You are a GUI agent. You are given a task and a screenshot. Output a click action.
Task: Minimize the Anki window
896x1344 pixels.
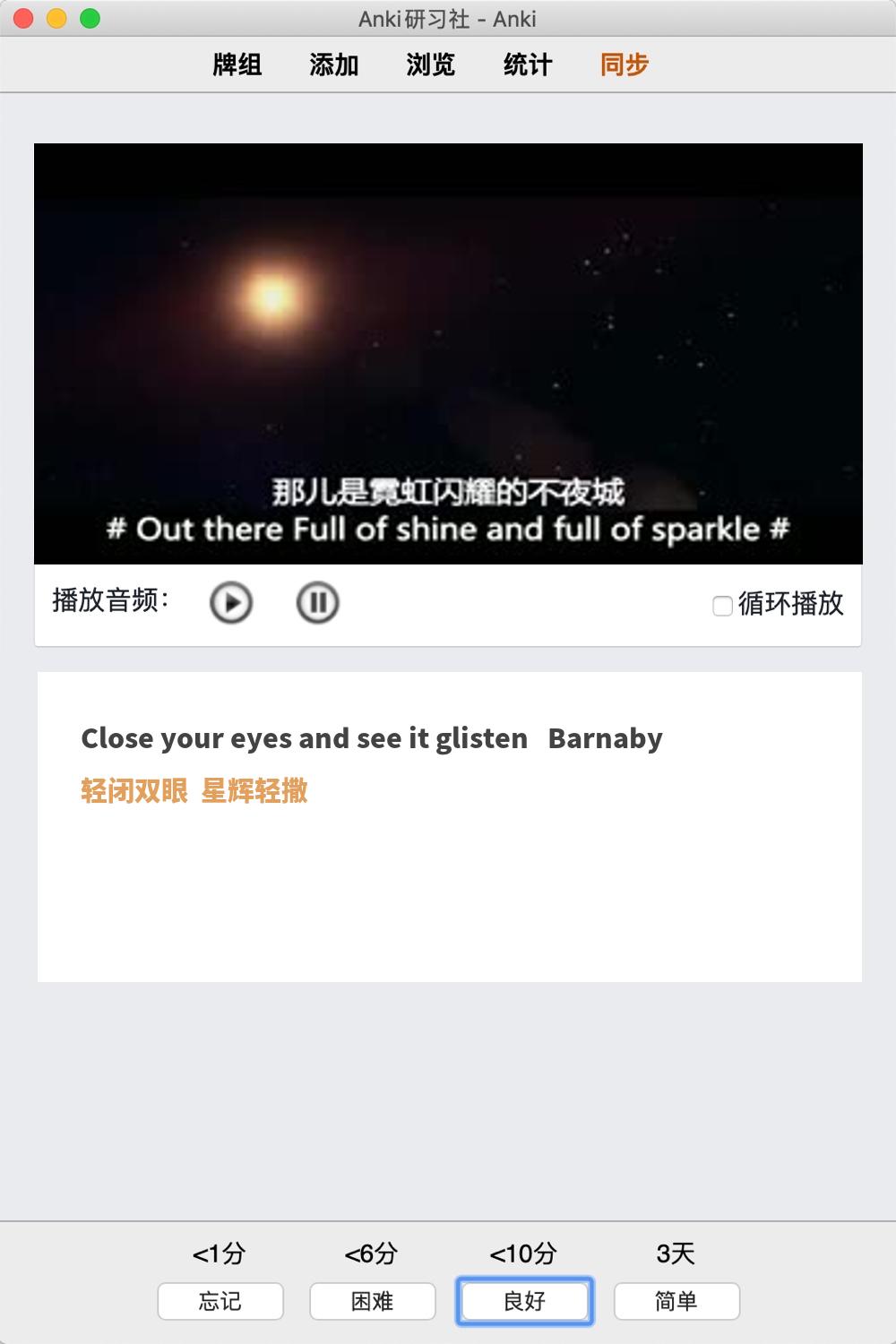tap(56, 19)
